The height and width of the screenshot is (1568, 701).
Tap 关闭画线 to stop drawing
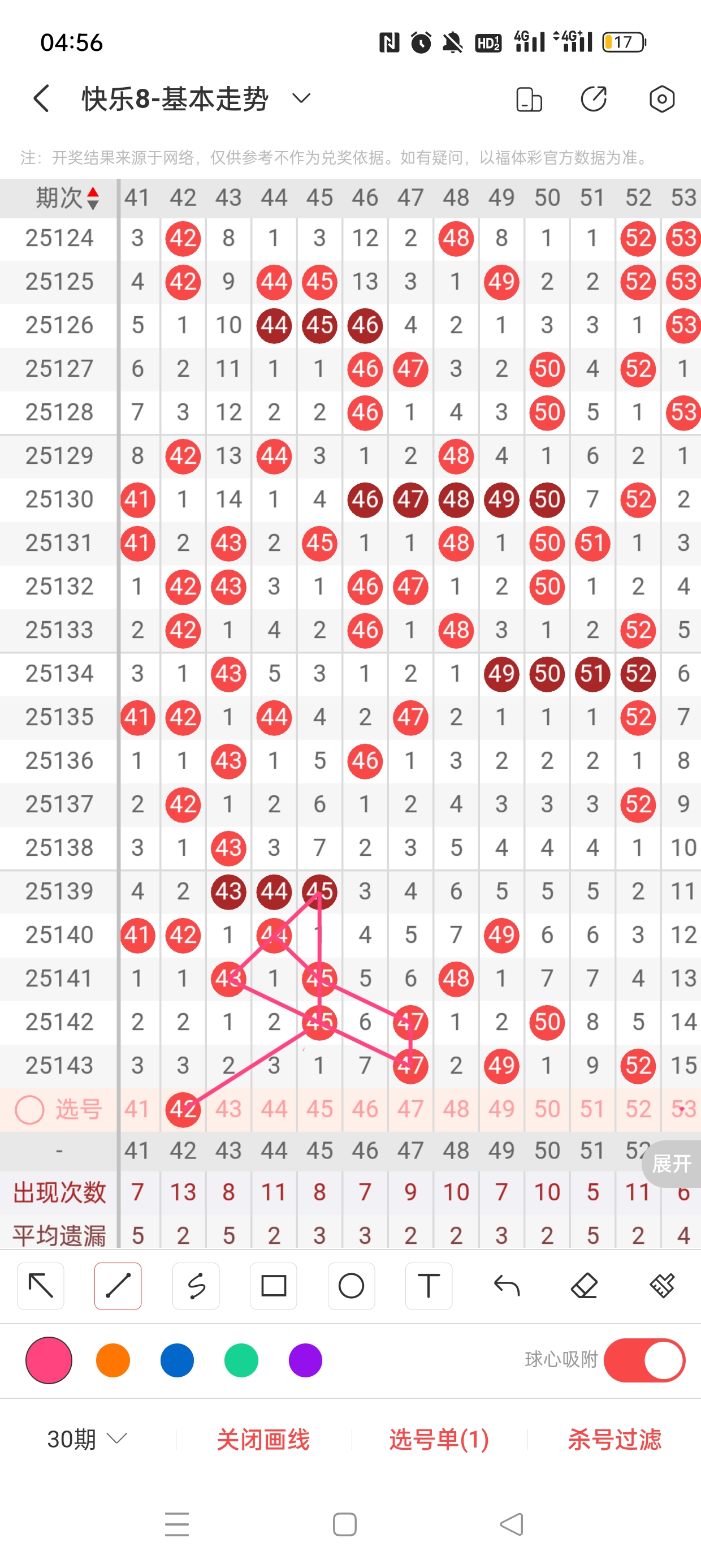coord(263,1440)
